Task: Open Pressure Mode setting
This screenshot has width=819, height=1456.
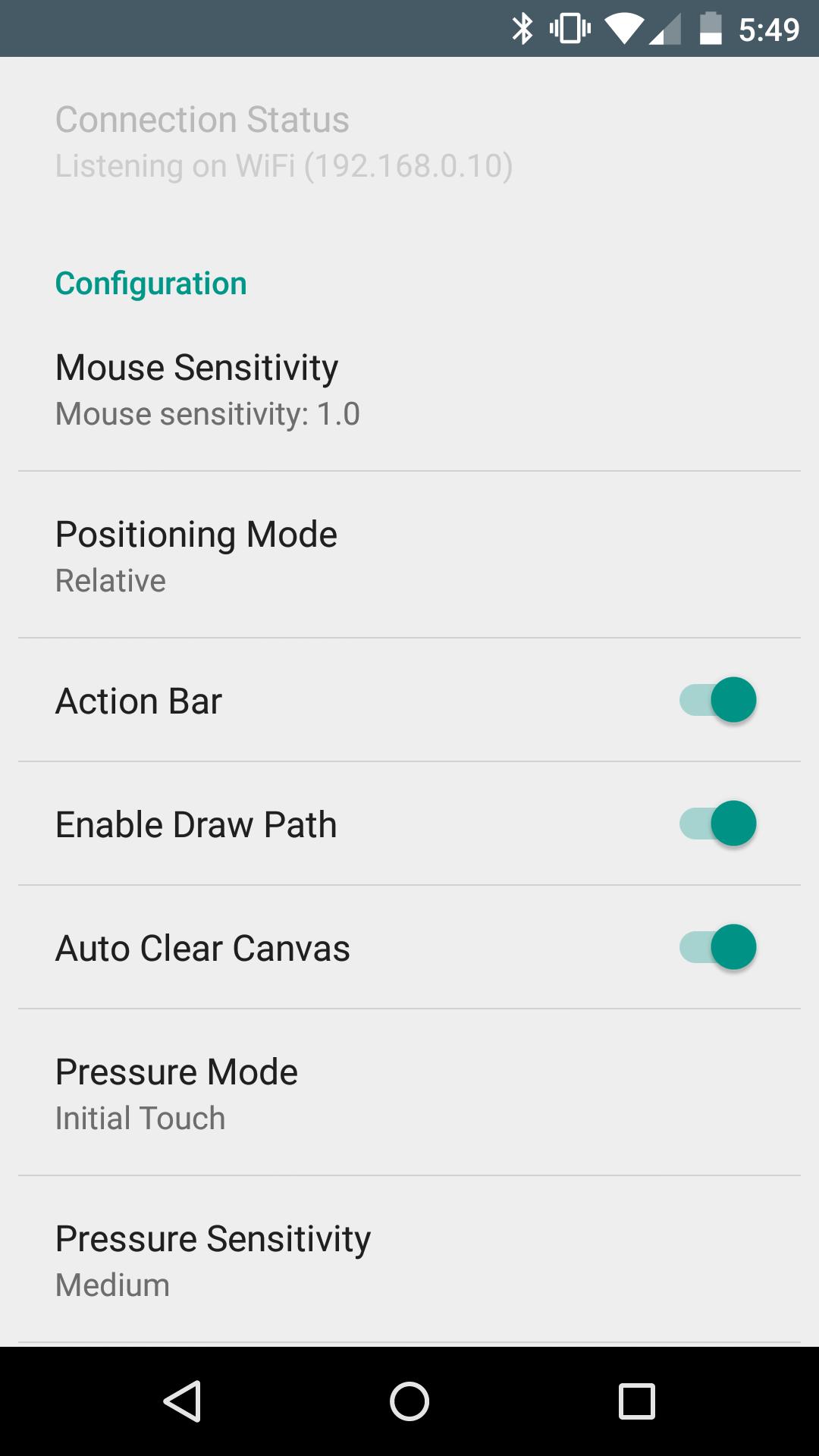Action: [x=409, y=1094]
